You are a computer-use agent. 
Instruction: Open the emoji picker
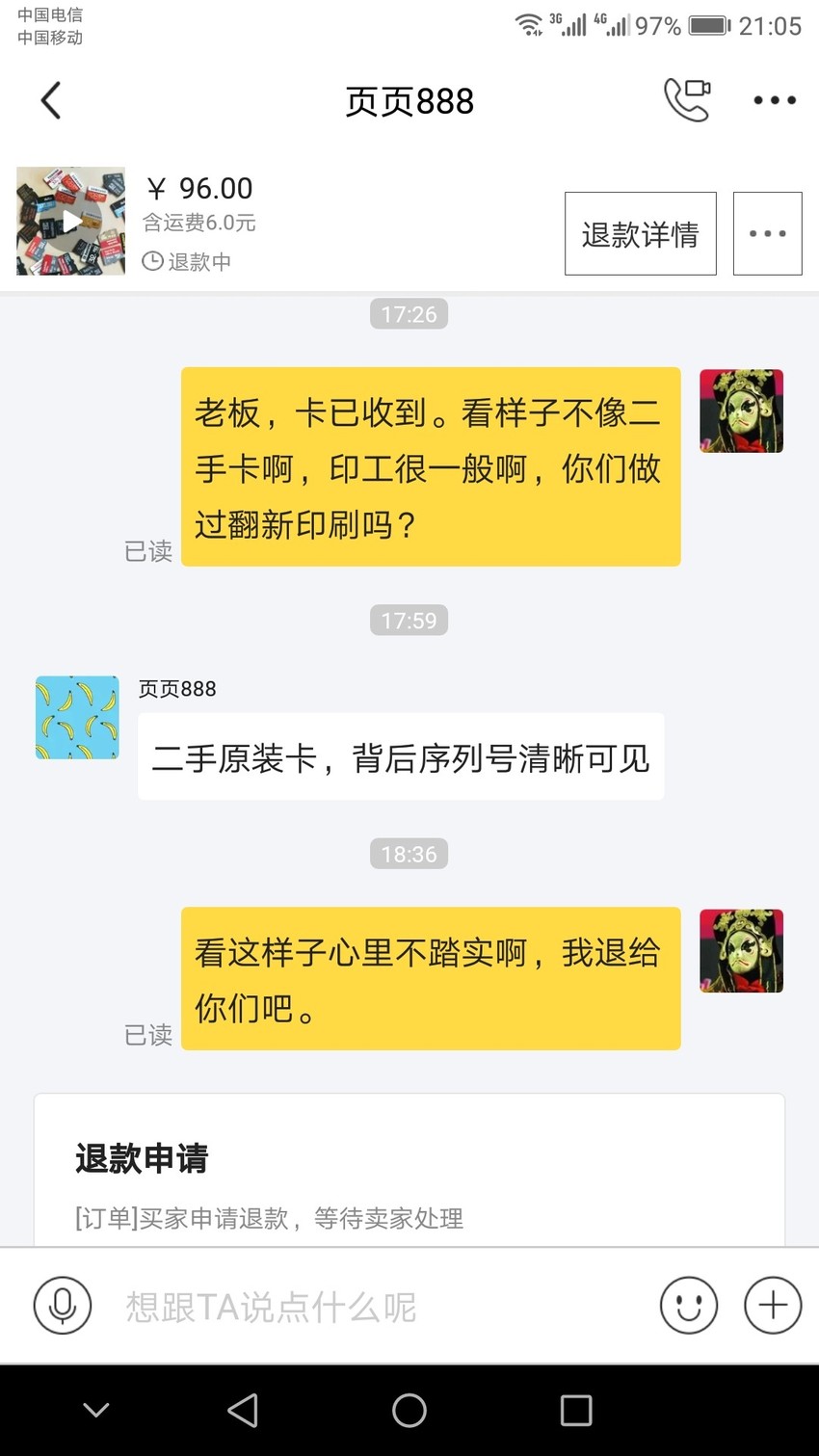689,1306
